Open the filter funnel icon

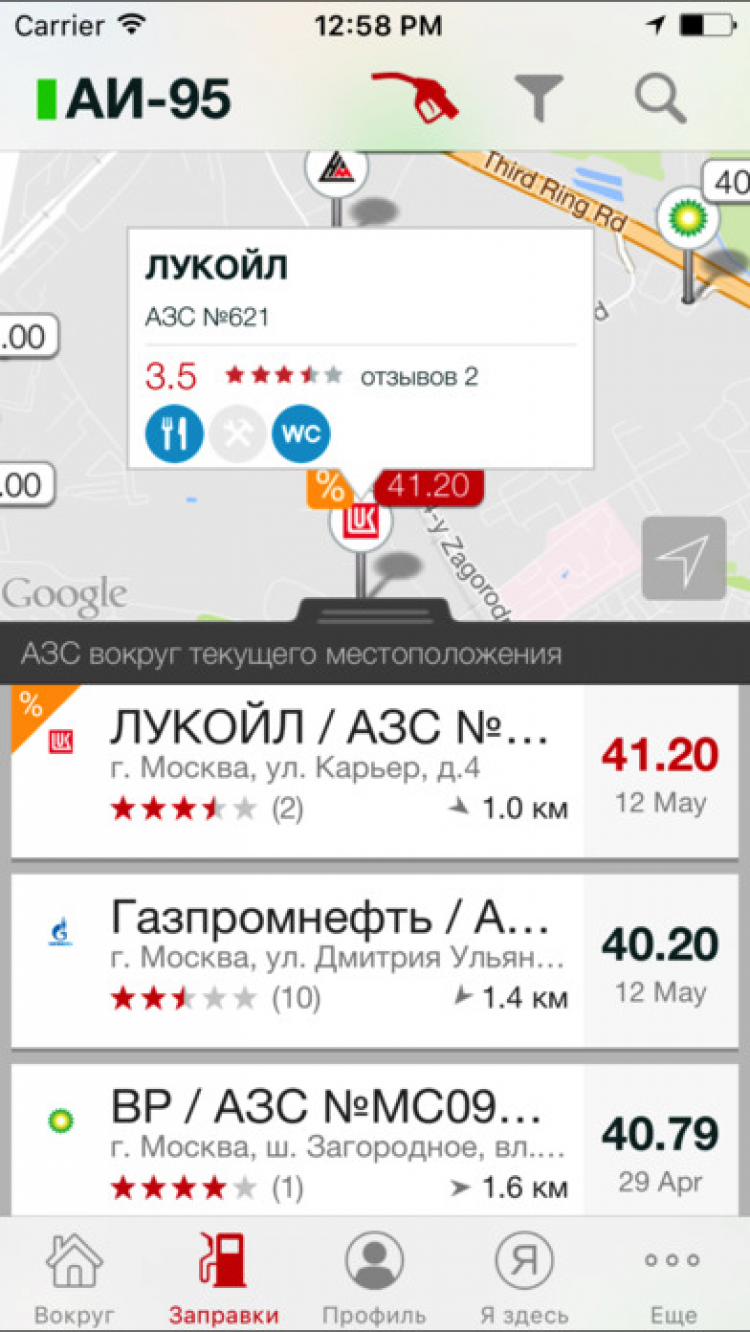point(540,98)
